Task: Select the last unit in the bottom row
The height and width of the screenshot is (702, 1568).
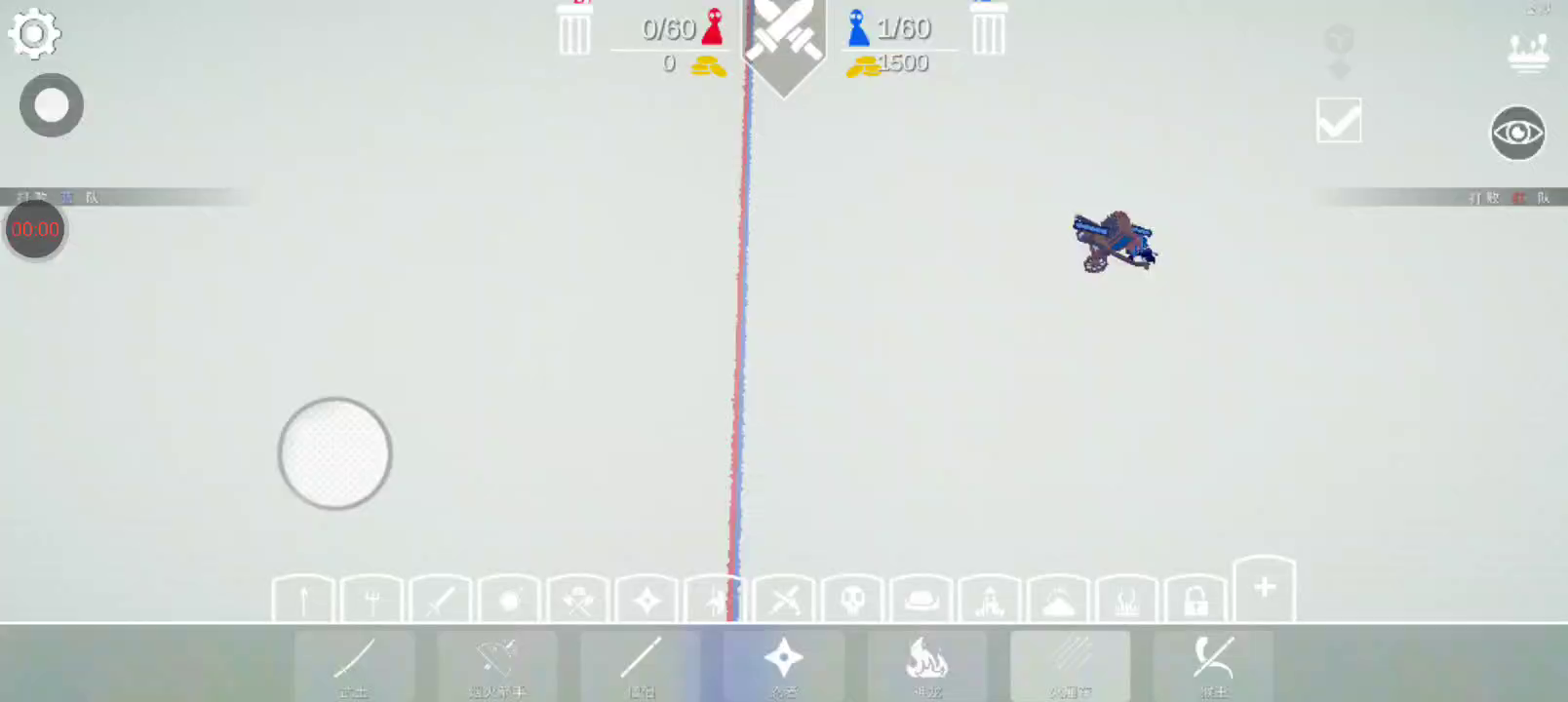Action: click(x=1213, y=665)
